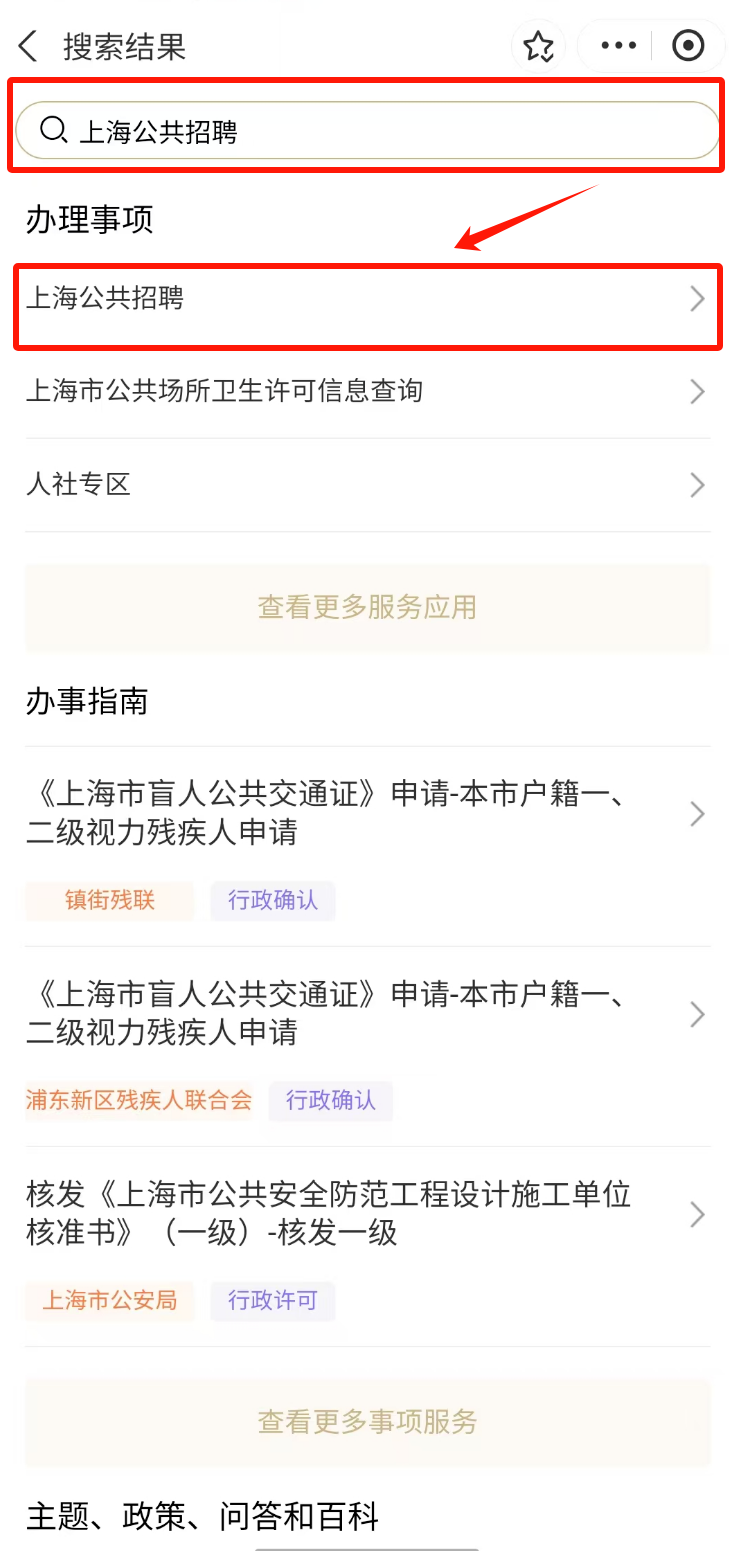
Task: Open the three-dot more menu
Action: pos(618,46)
